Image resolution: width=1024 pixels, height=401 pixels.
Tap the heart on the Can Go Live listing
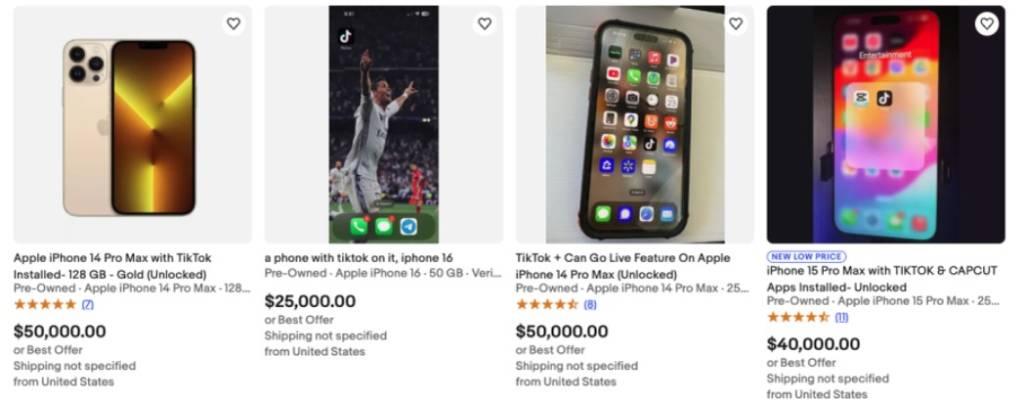tap(736, 24)
